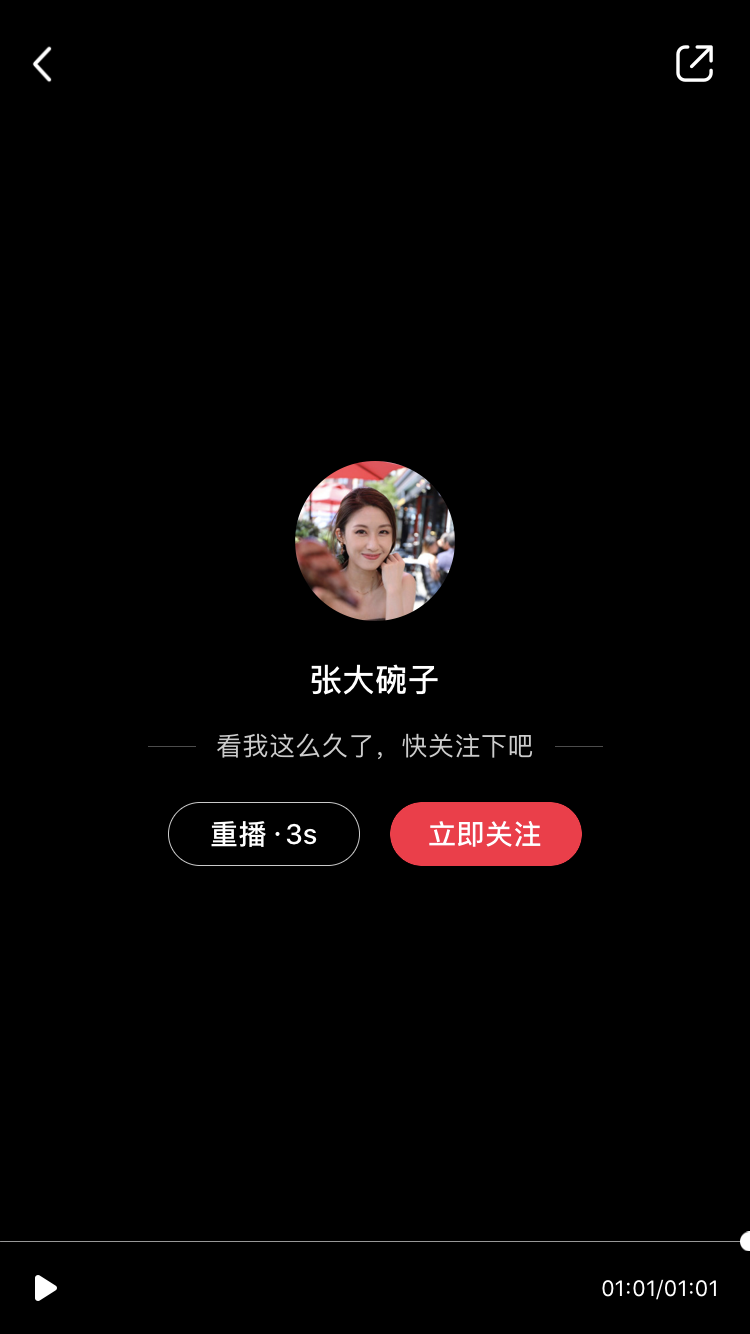Viewport: 750px width, 1334px height.
Task: Click the circular profile avatar
Action: (x=374, y=542)
